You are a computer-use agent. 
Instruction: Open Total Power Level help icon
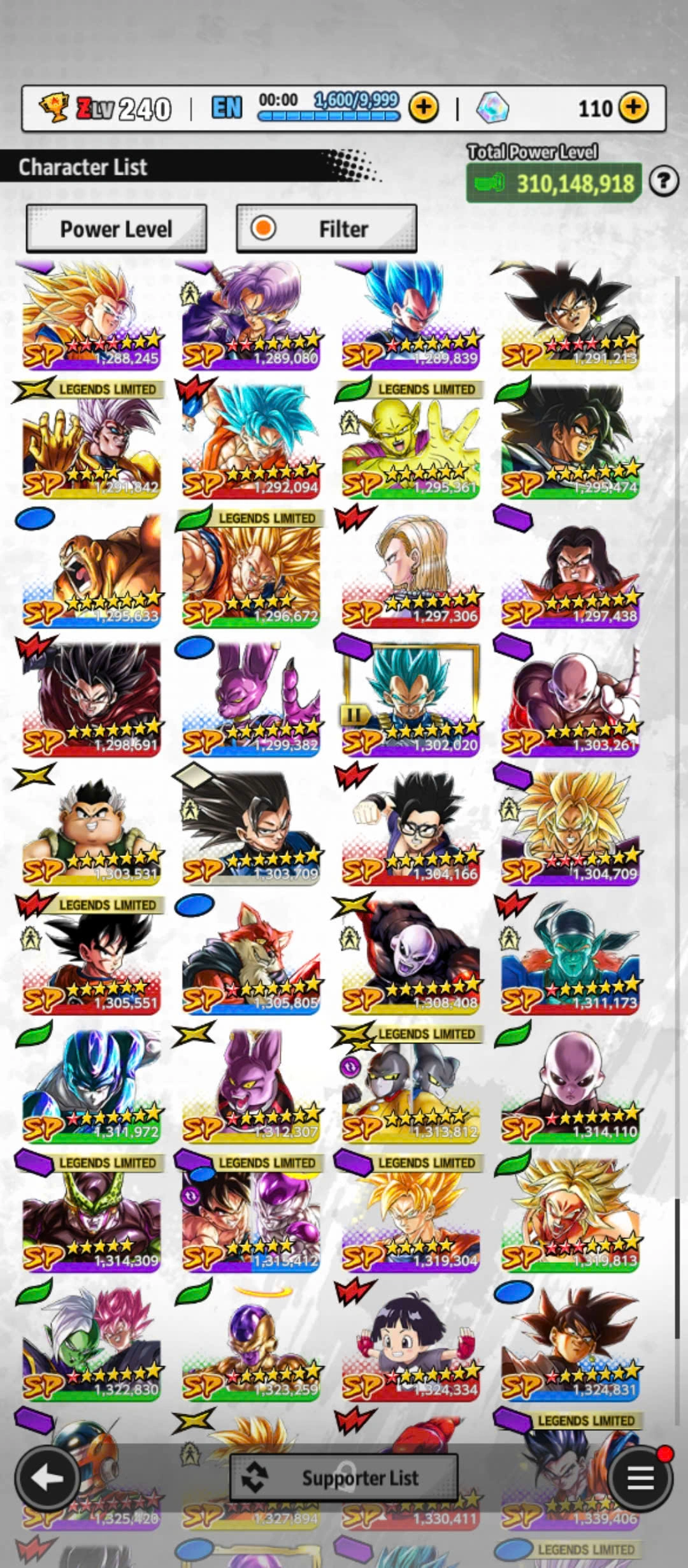click(x=663, y=182)
